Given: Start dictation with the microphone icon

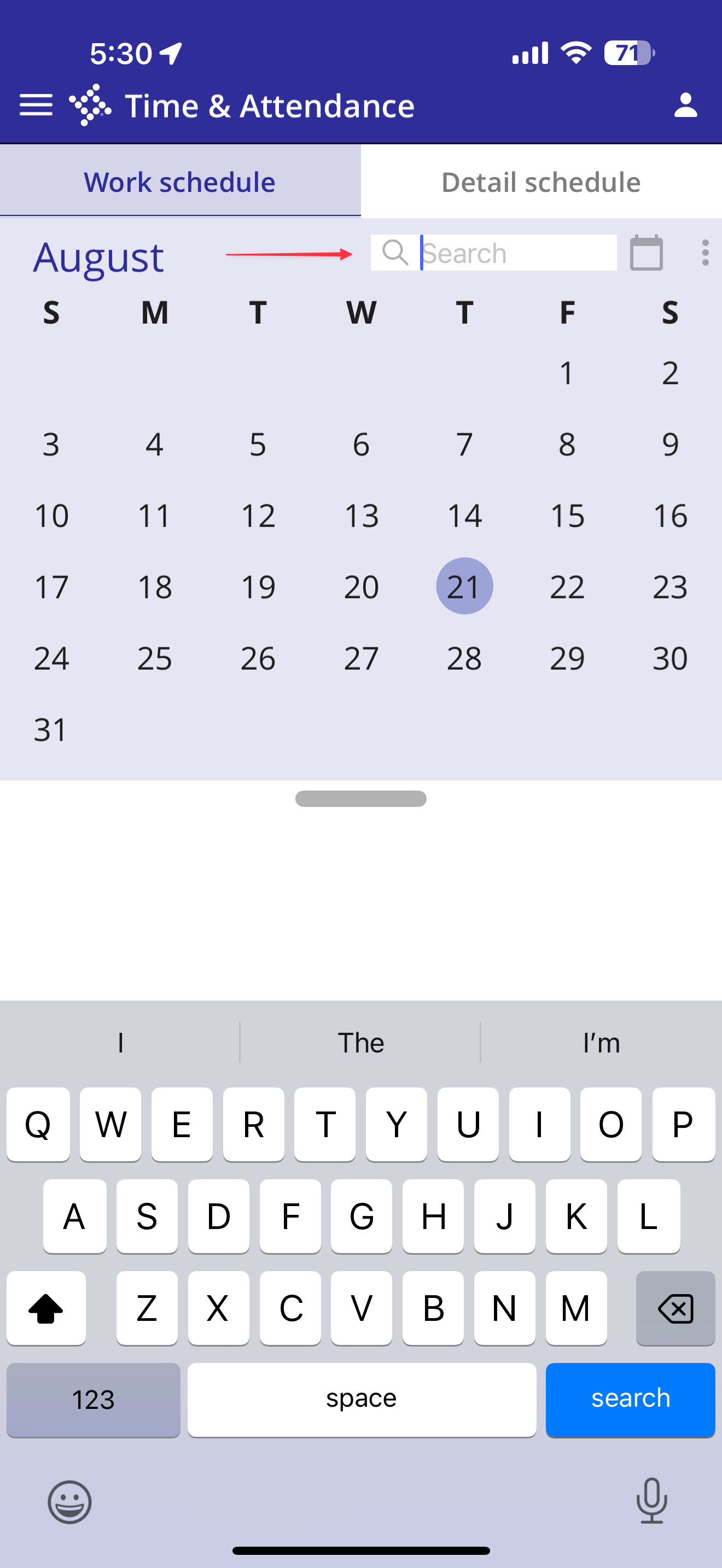Looking at the screenshot, I should pyautogui.click(x=651, y=1500).
